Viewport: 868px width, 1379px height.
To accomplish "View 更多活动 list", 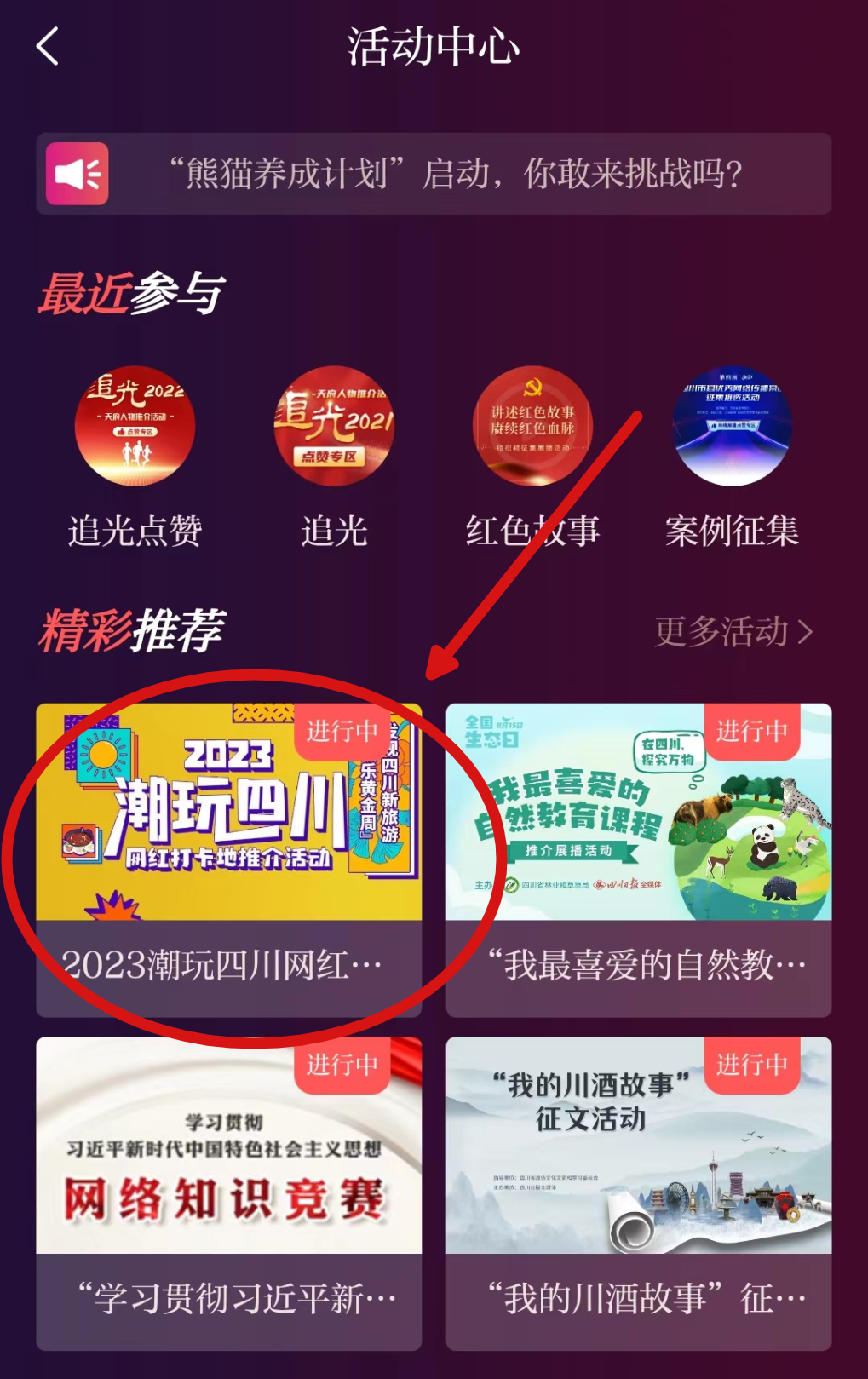I will pos(734,632).
